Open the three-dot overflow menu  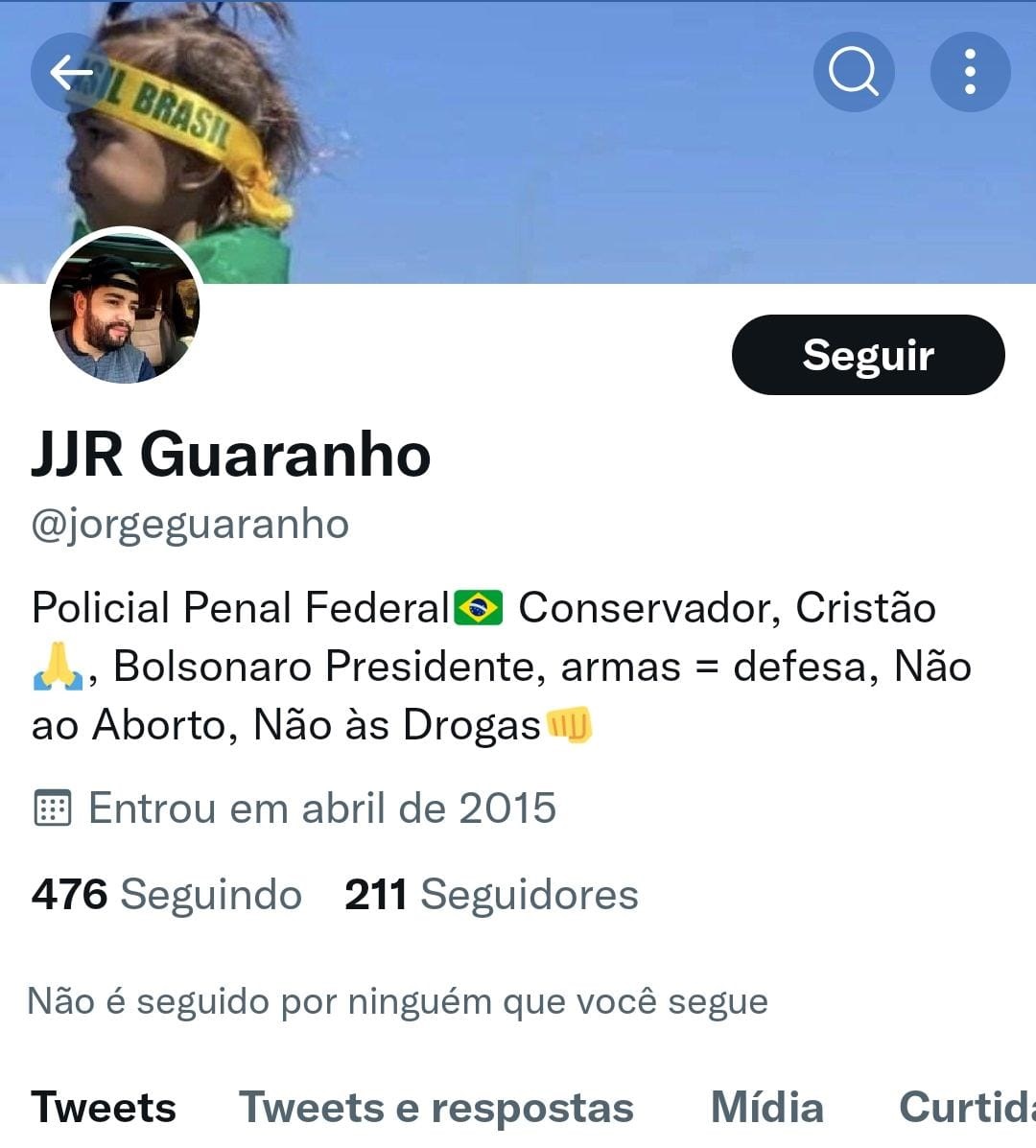point(970,72)
